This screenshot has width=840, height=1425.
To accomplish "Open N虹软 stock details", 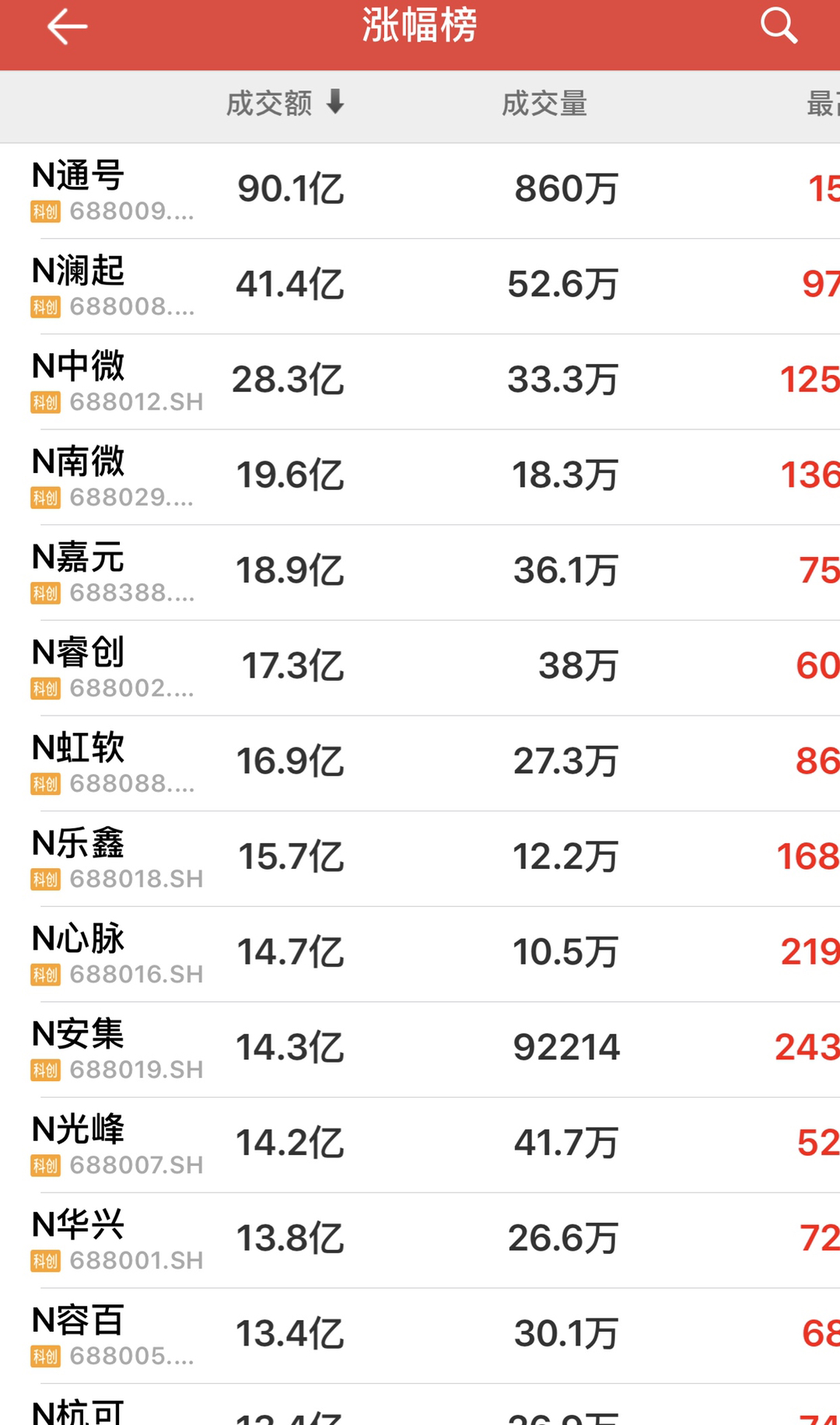I will pos(420,763).
